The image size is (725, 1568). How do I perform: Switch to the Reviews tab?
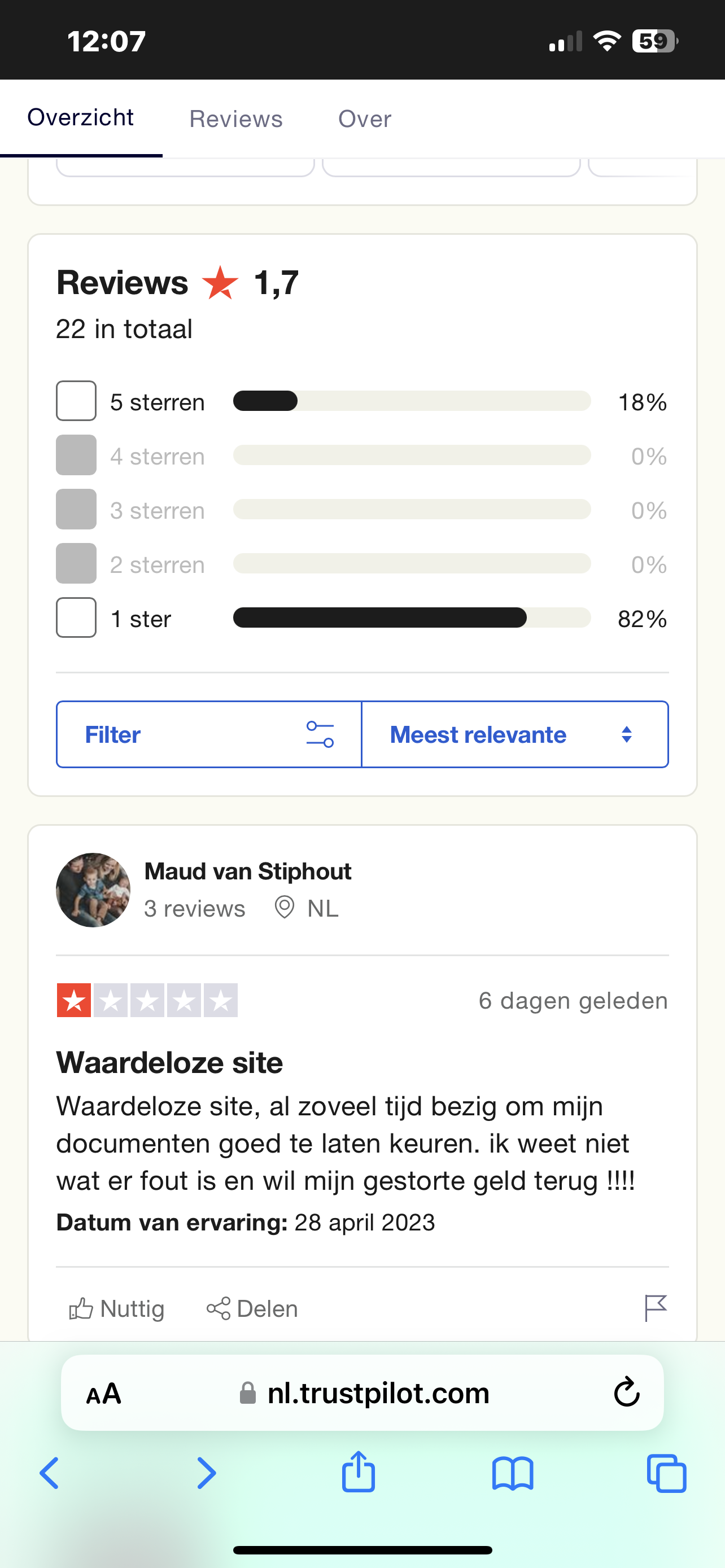pos(235,119)
